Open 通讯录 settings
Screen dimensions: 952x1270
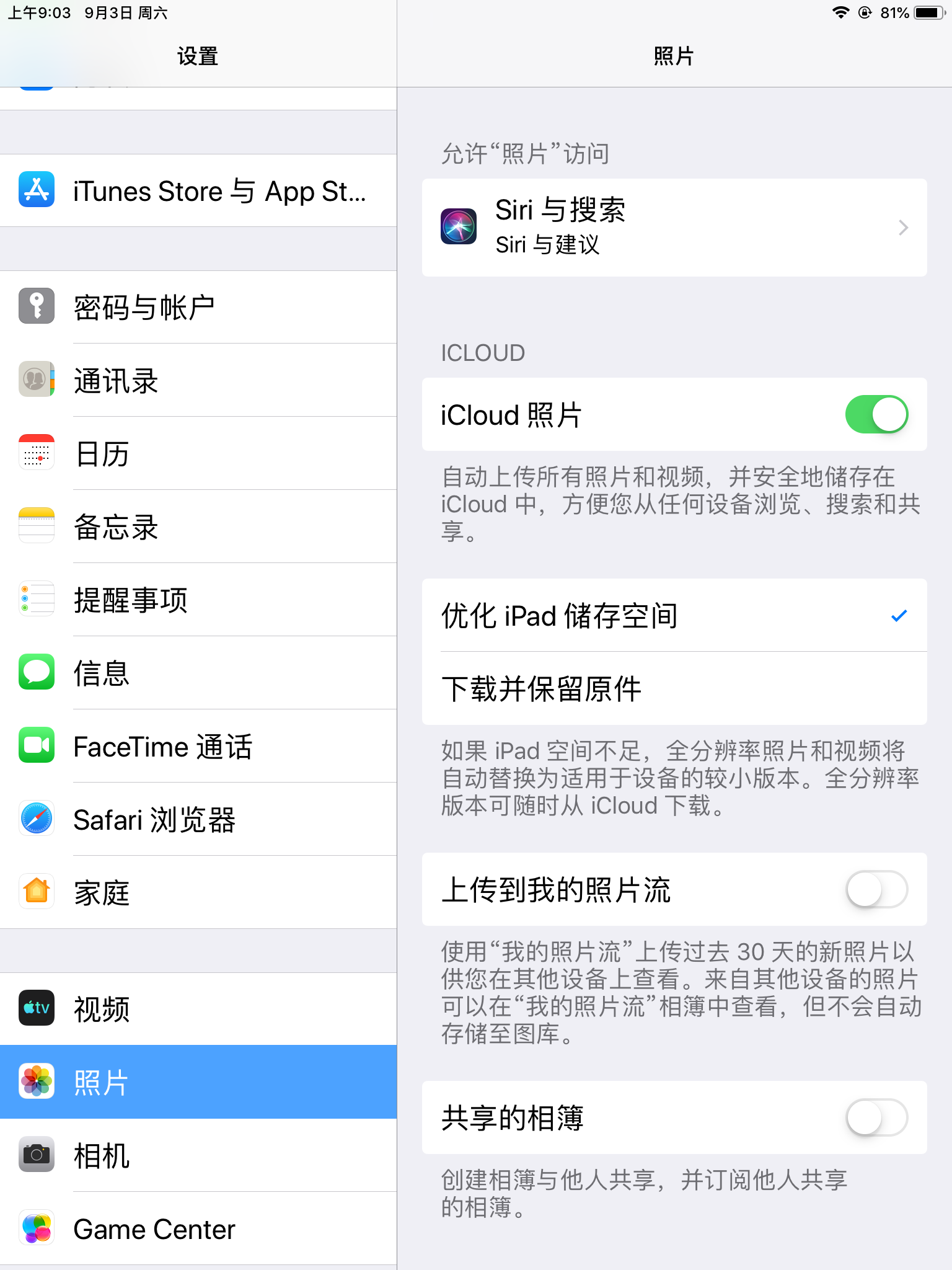pyautogui.click(x=198, y=380)
